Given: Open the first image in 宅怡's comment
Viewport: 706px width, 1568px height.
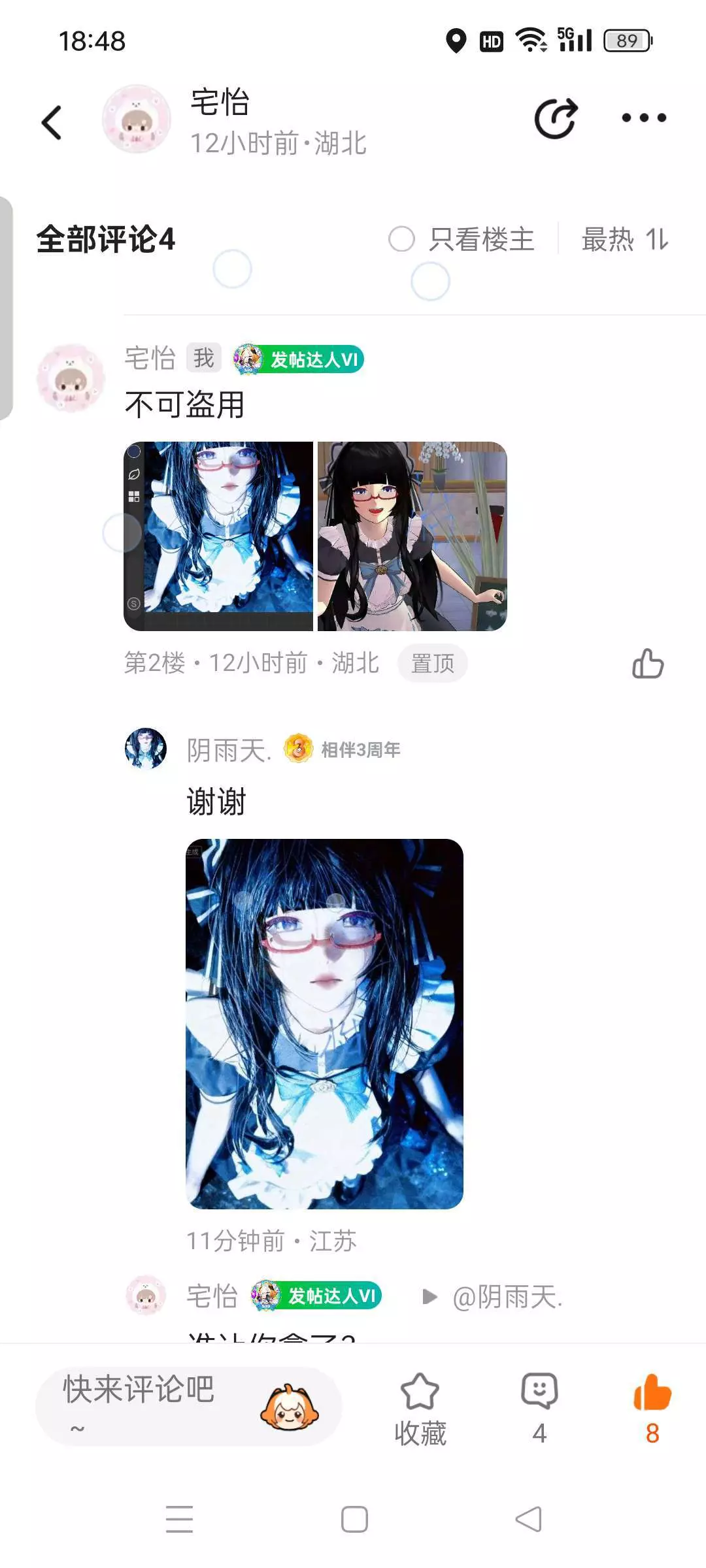Looking at the screenshot, I should tap(218, 536).
